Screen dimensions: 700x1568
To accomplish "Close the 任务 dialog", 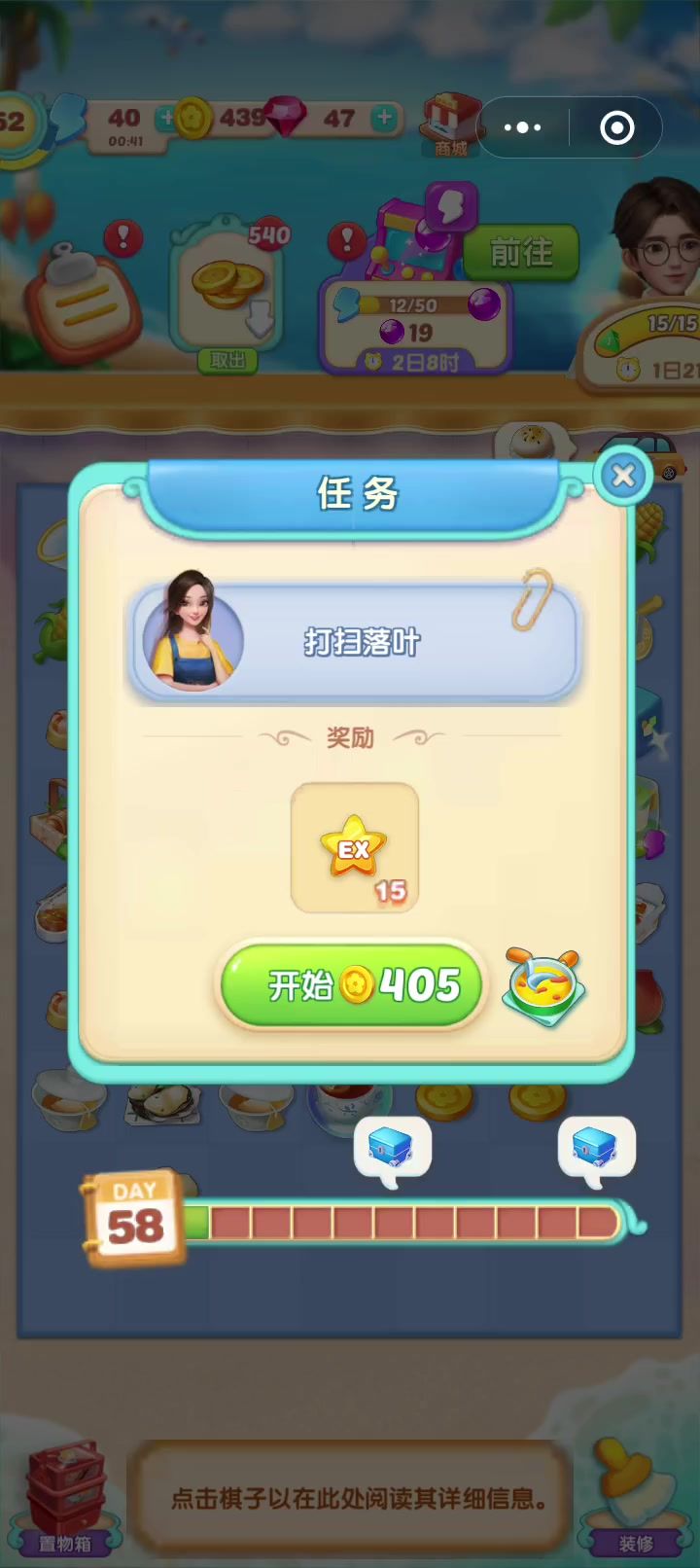I will click(623, 476).
